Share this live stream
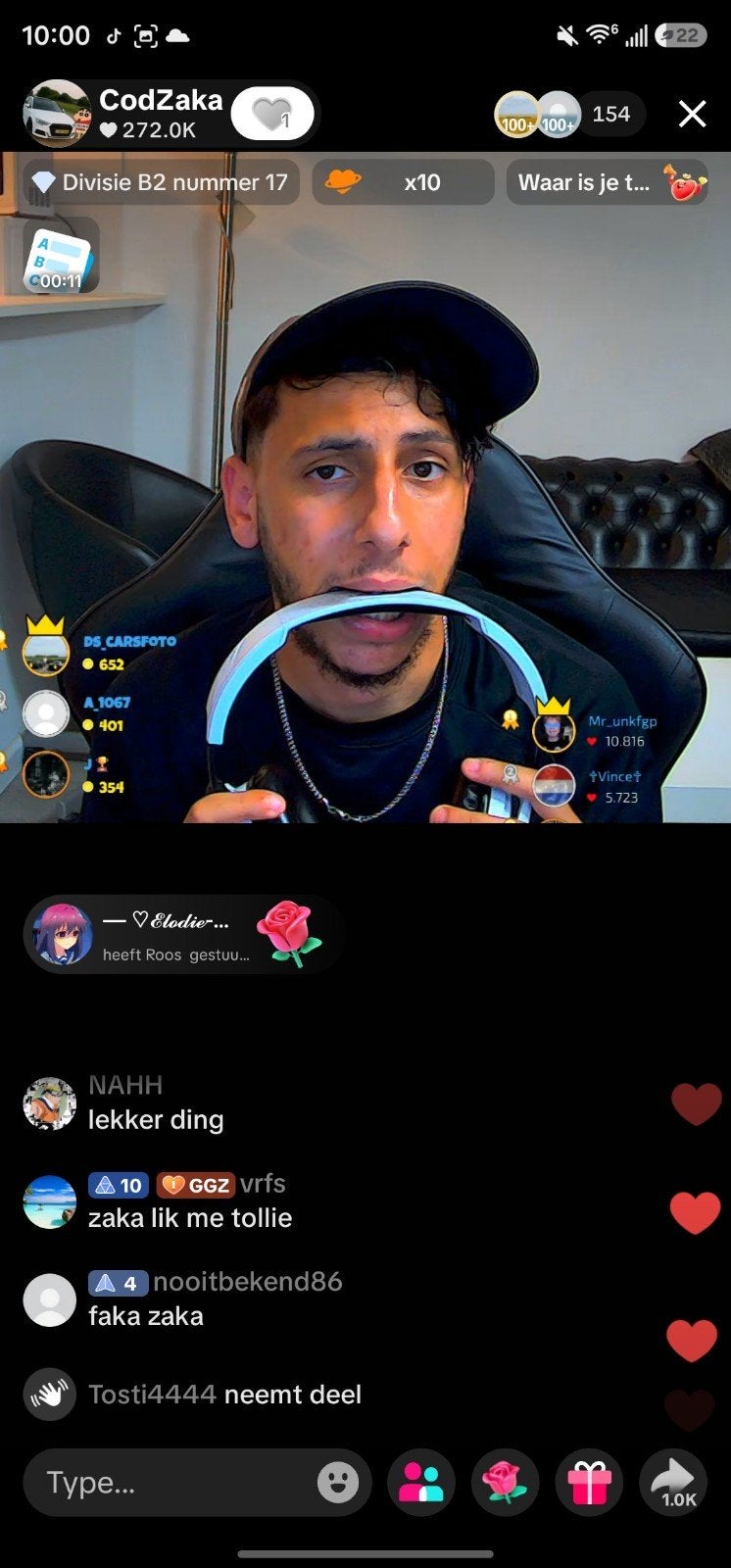Viewport: 731px width, 1568px height. tap(673, 1483)
